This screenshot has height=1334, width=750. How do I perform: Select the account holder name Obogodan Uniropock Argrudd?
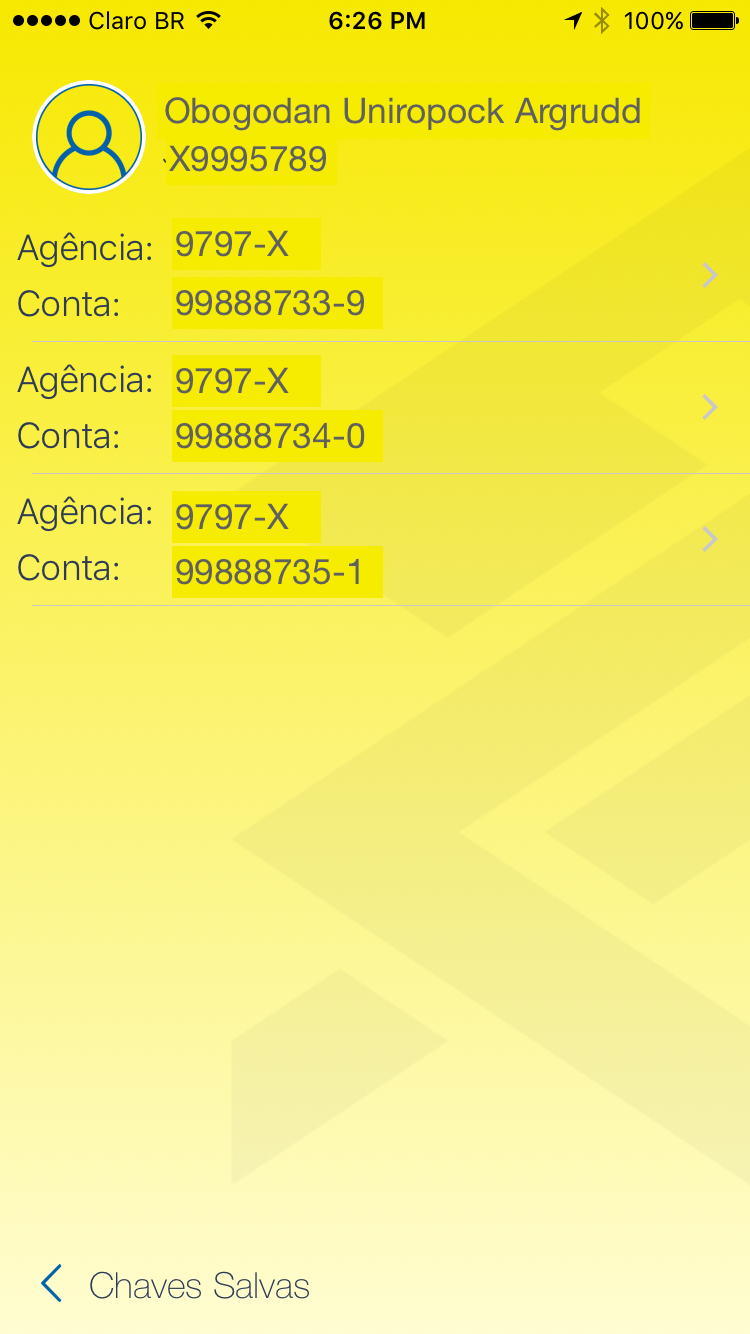pyautogui.click(x=405, y=110)
